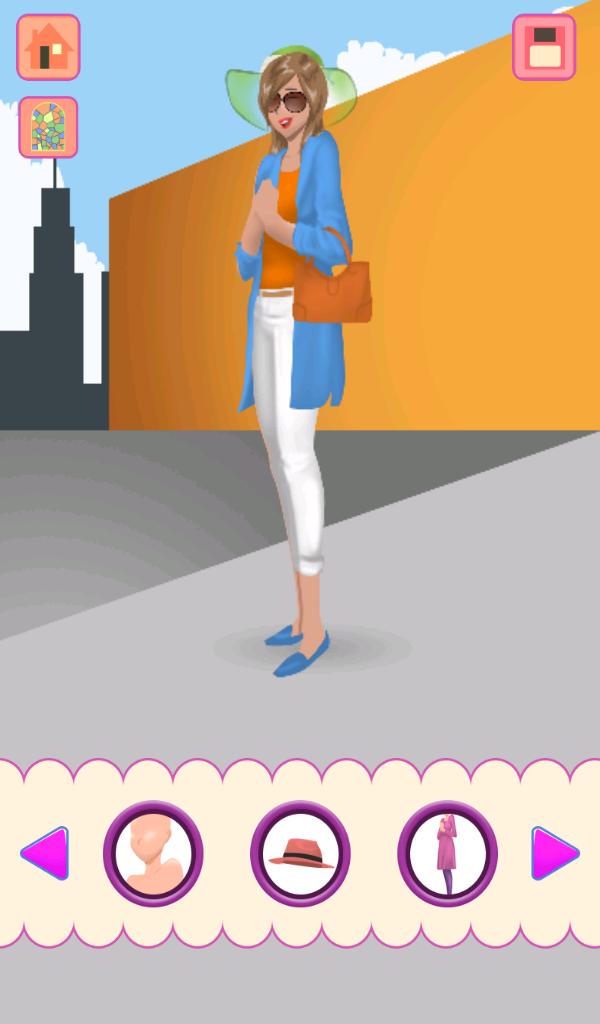Open the background picker icon

point(48,127)
